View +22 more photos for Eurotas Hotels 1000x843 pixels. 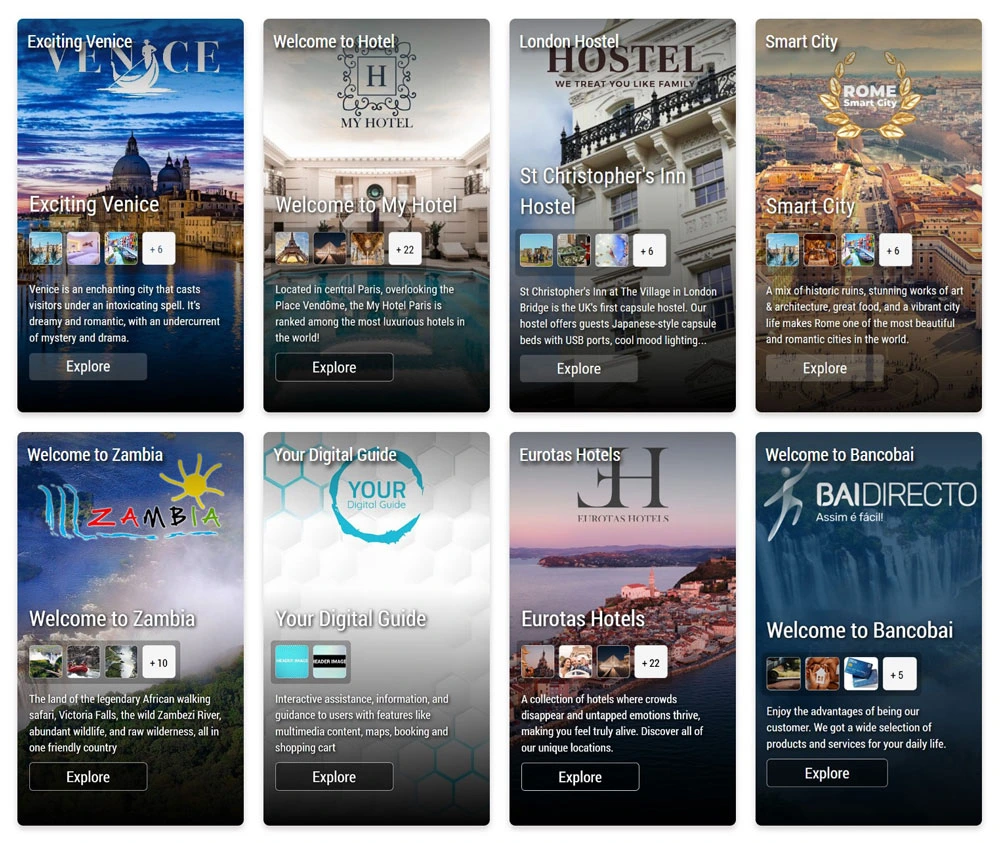[650, 663]
